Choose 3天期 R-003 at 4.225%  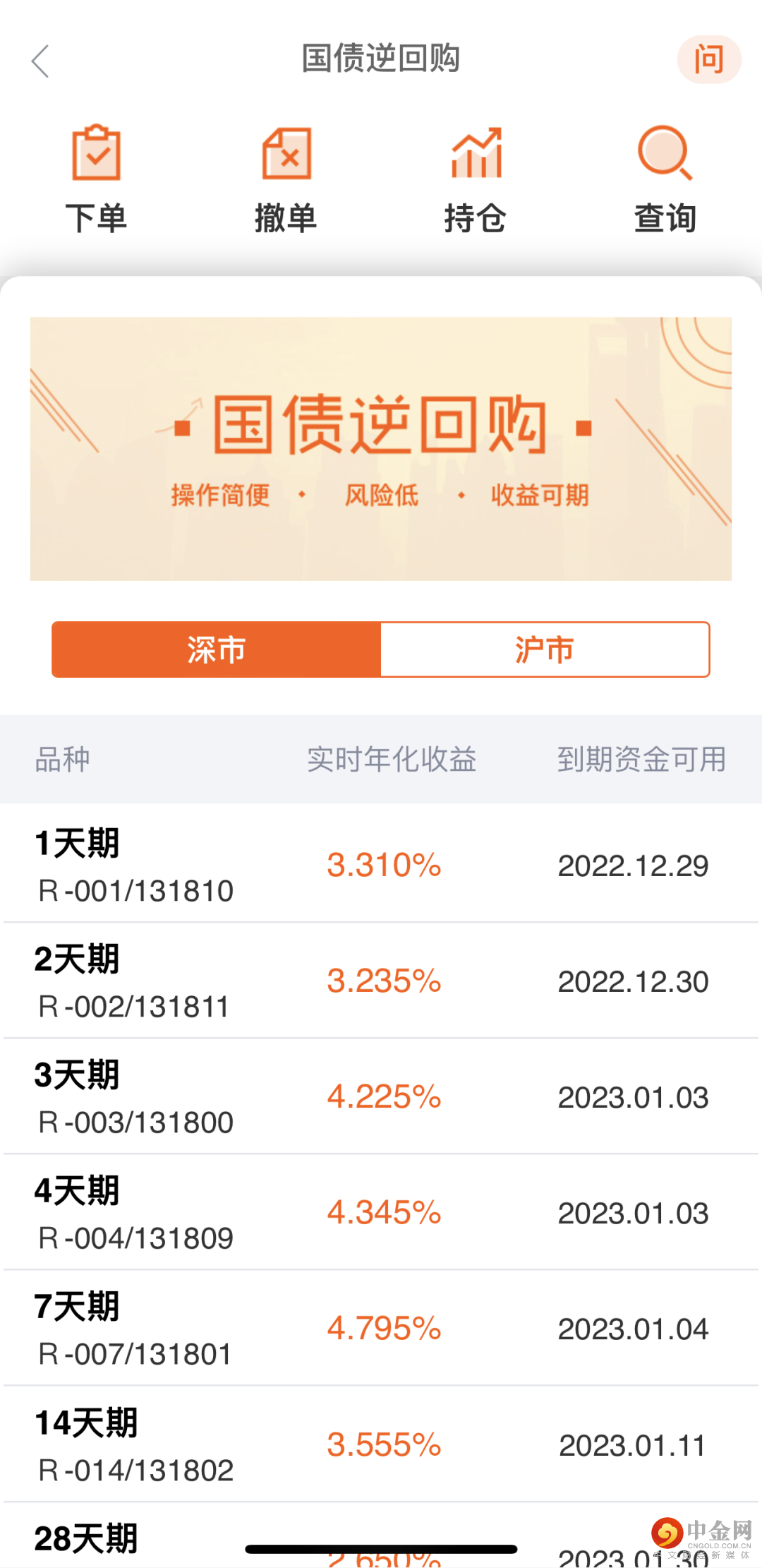[x=381, y=1096]
